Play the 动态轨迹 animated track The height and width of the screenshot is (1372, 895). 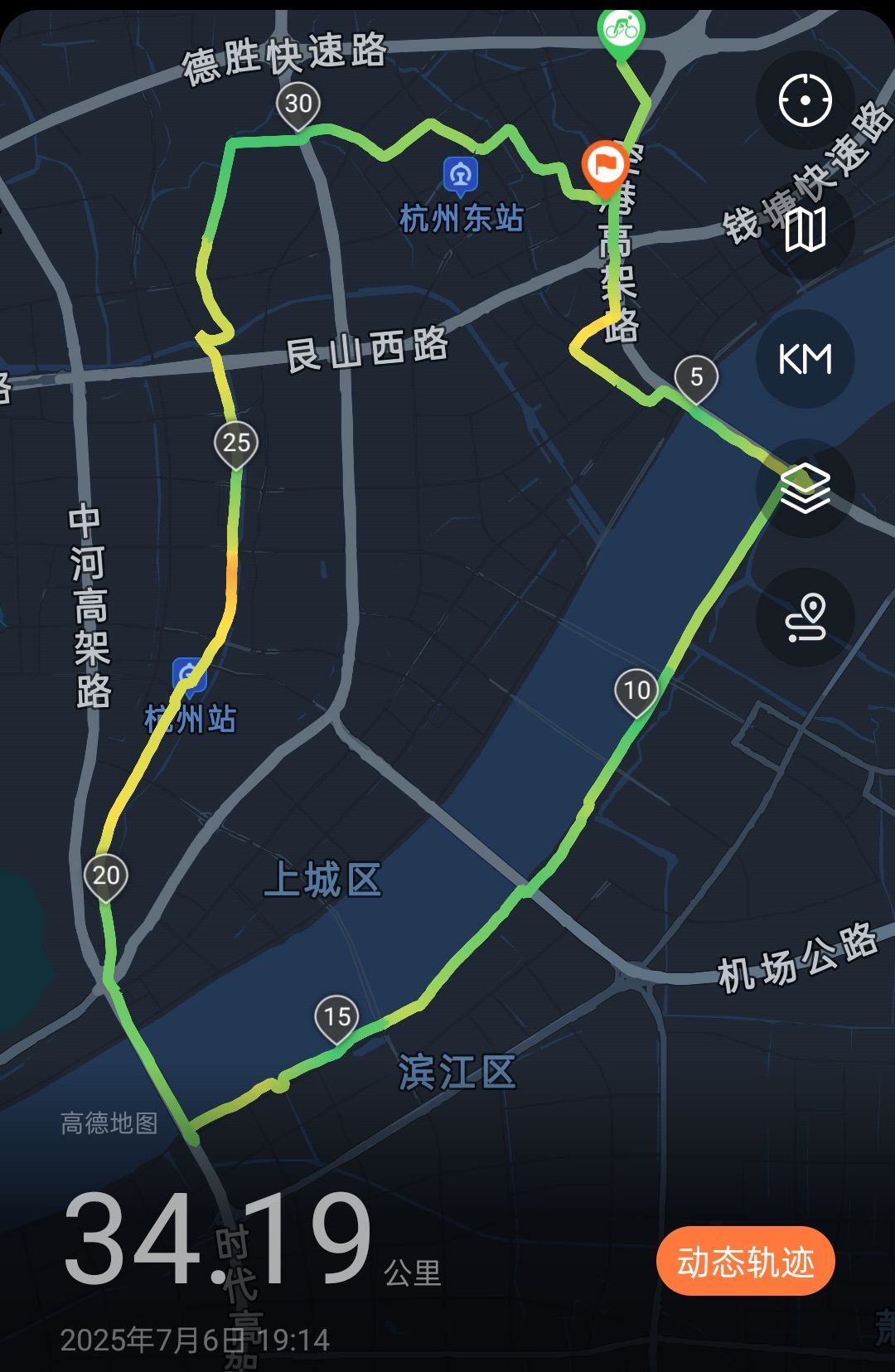pos(745,1261)
